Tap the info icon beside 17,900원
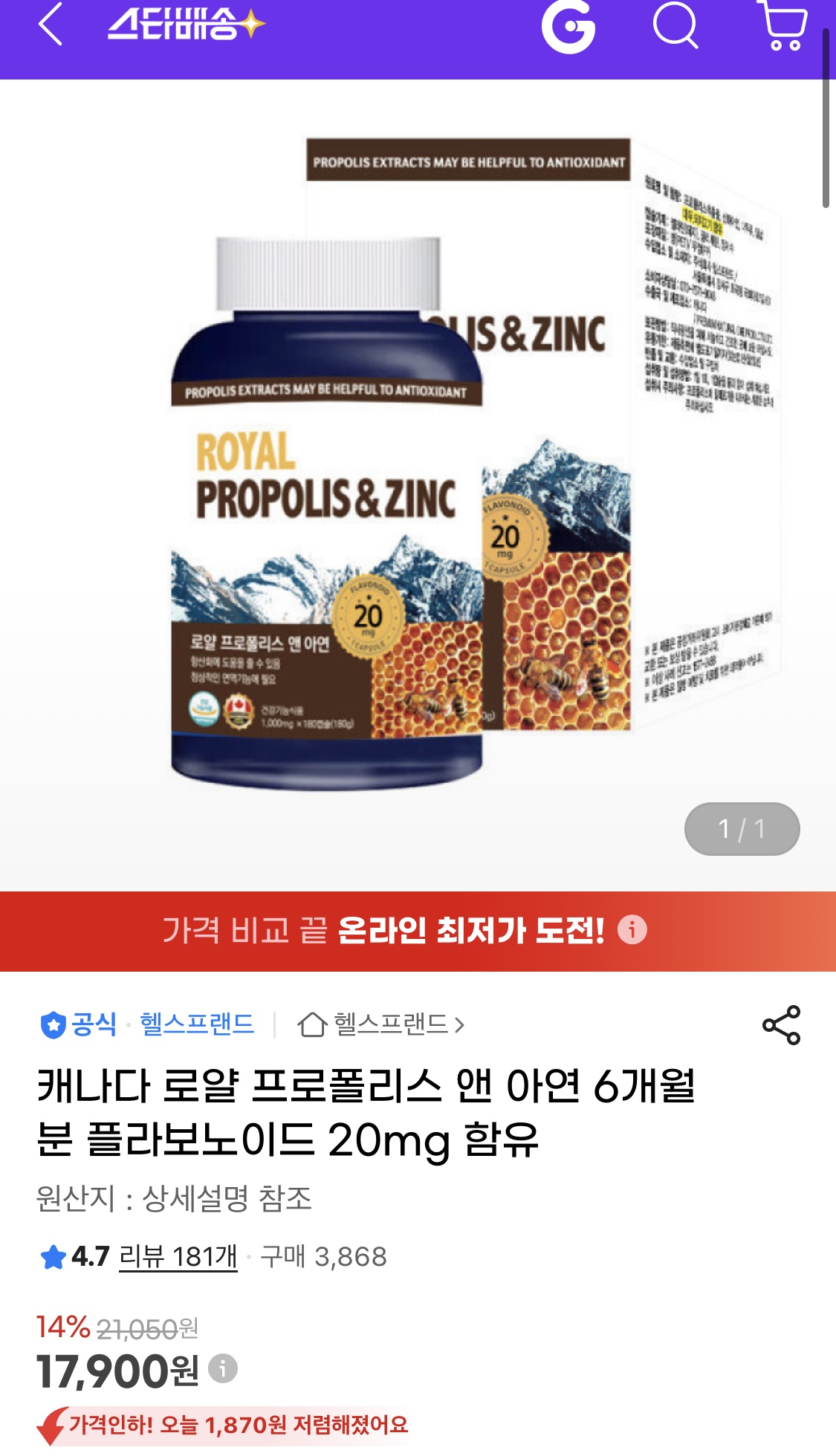Image resolution: width=836 pixels, height=1456 pixels. click(222, 1368)
